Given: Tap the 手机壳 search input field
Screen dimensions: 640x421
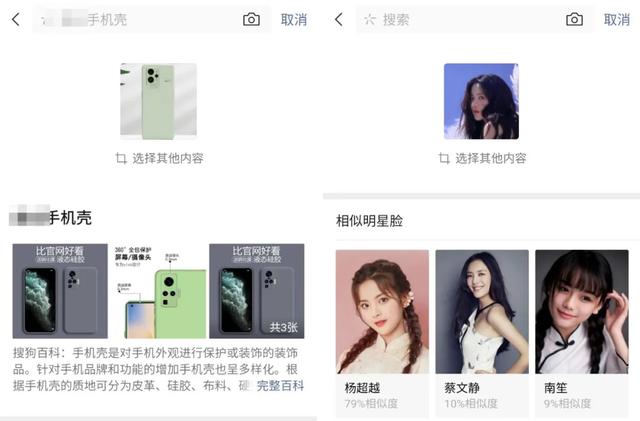Looking at the screenshot, I should pos(140,19).
